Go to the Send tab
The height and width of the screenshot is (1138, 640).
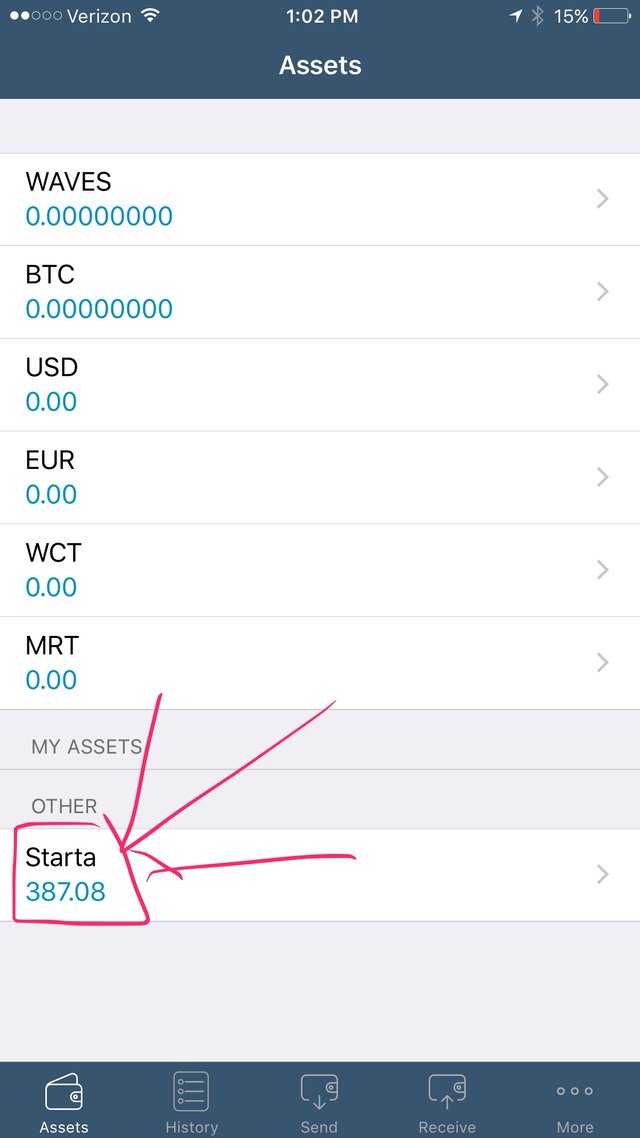coord(319,1102)
